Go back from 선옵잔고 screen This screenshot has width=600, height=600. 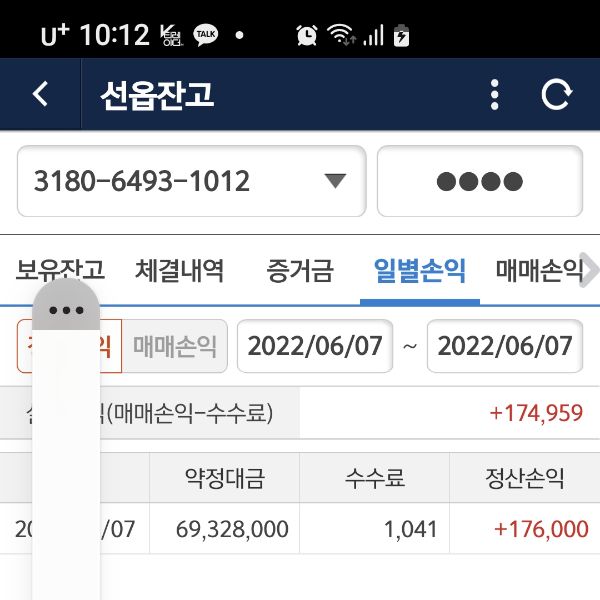(x=40, y=94)
